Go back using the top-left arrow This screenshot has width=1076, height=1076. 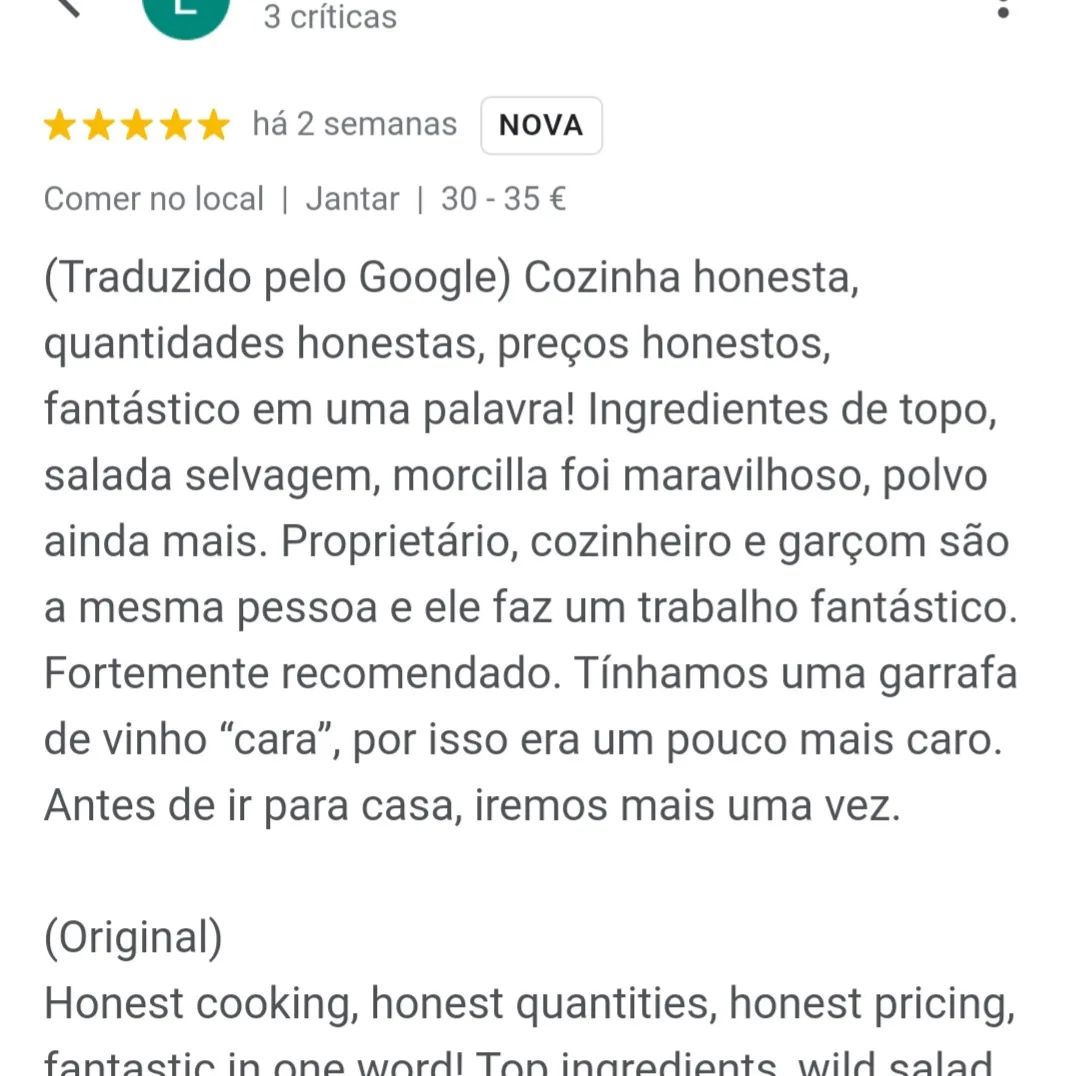coord(66,6)
